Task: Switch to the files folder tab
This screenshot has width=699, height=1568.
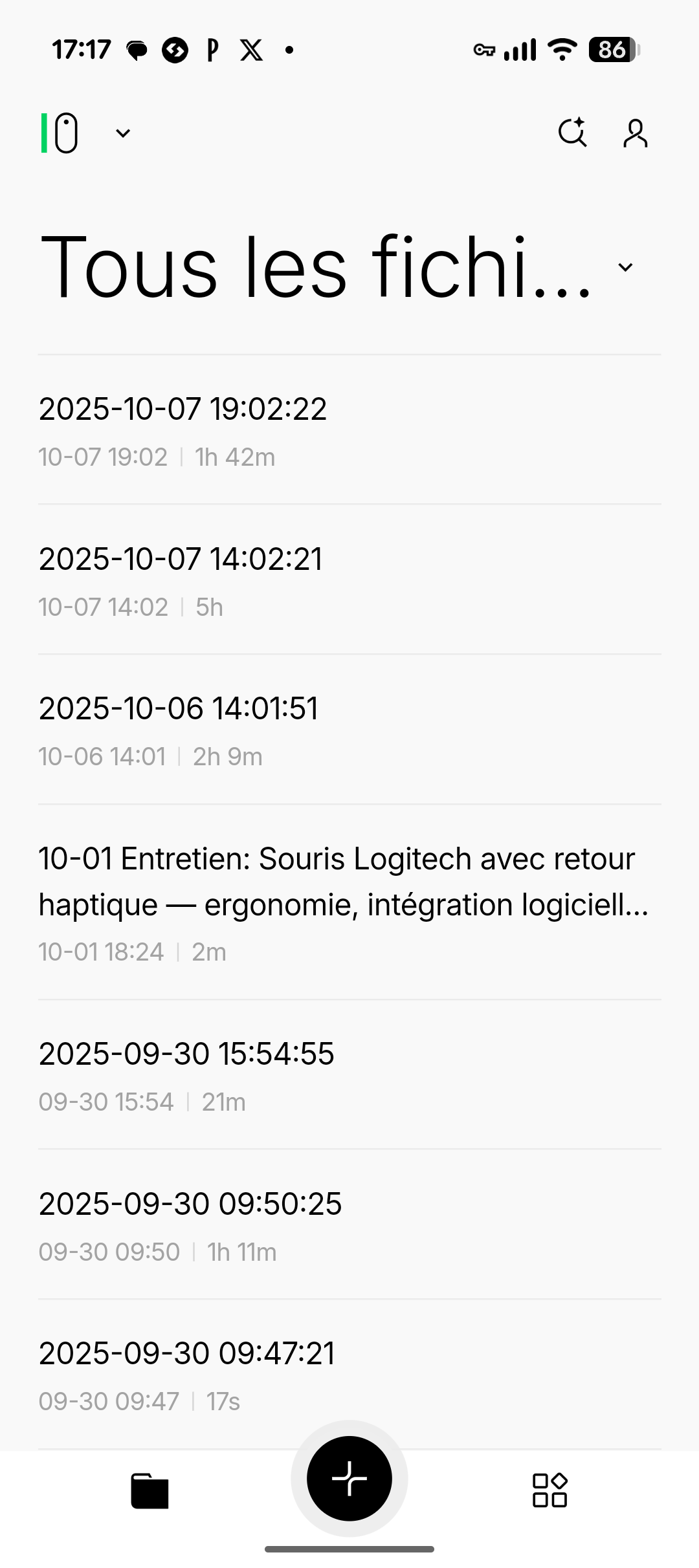Action: click(x=150, y=1490)
